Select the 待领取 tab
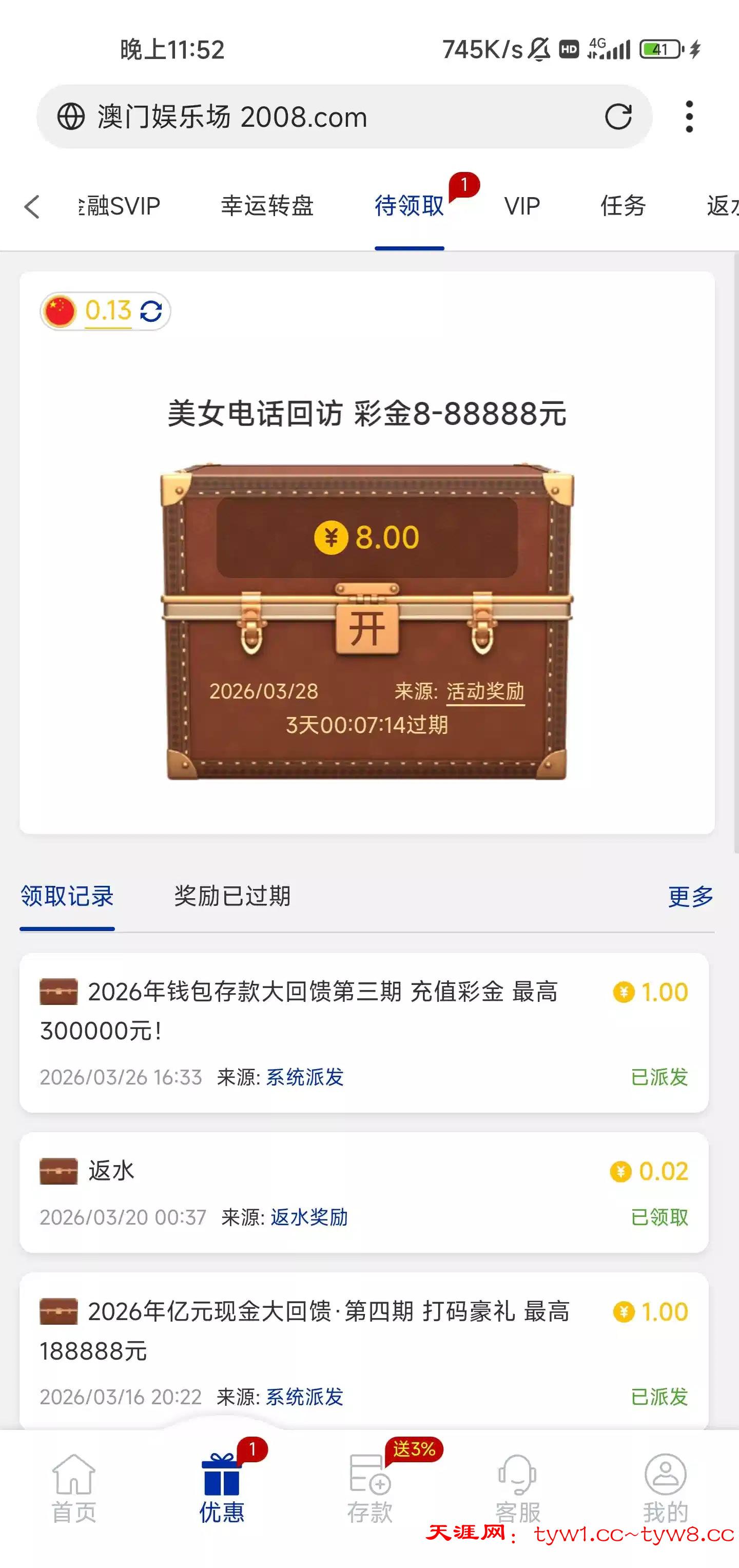Viewport: 739px width, 1568px height. (x=409, y=206)
